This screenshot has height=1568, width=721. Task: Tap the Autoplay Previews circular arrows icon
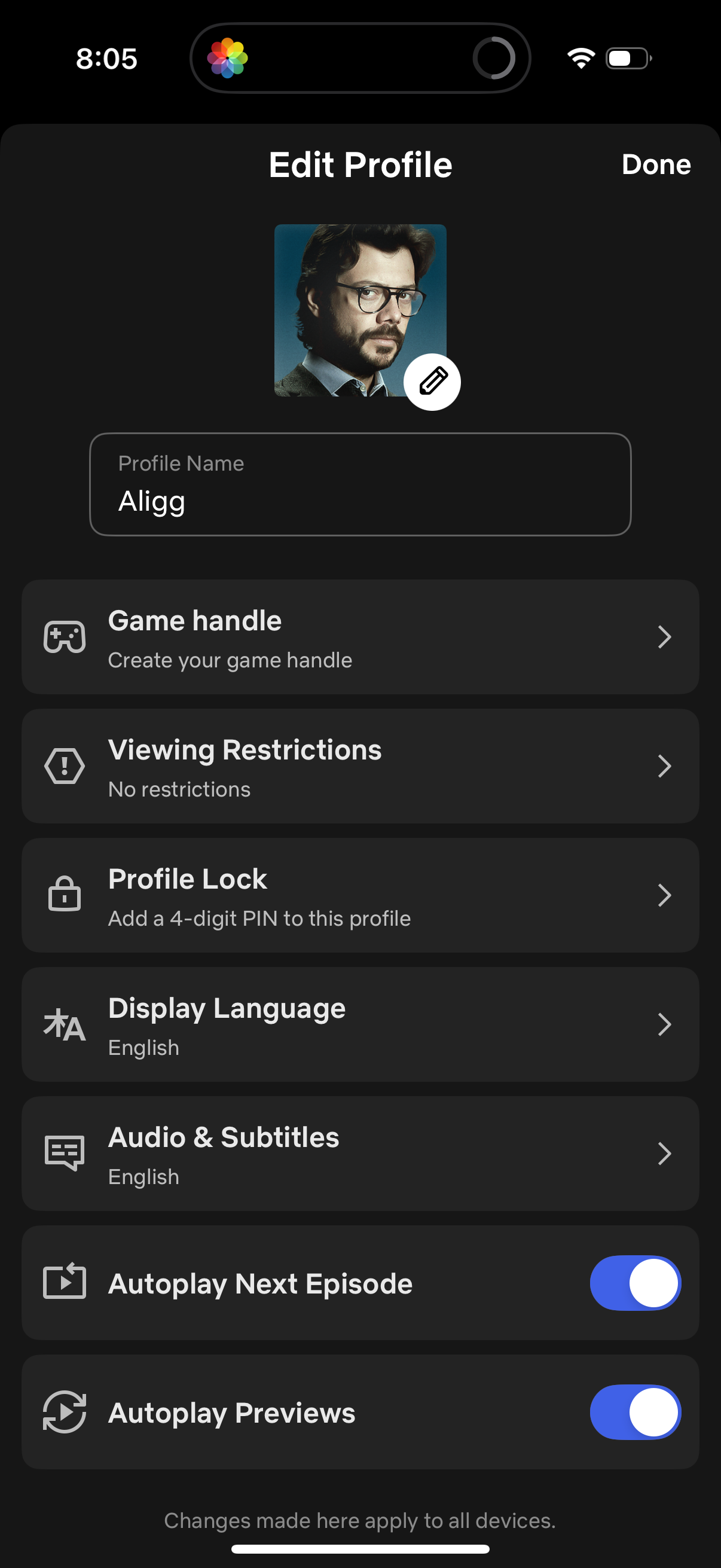(65, 1413)
